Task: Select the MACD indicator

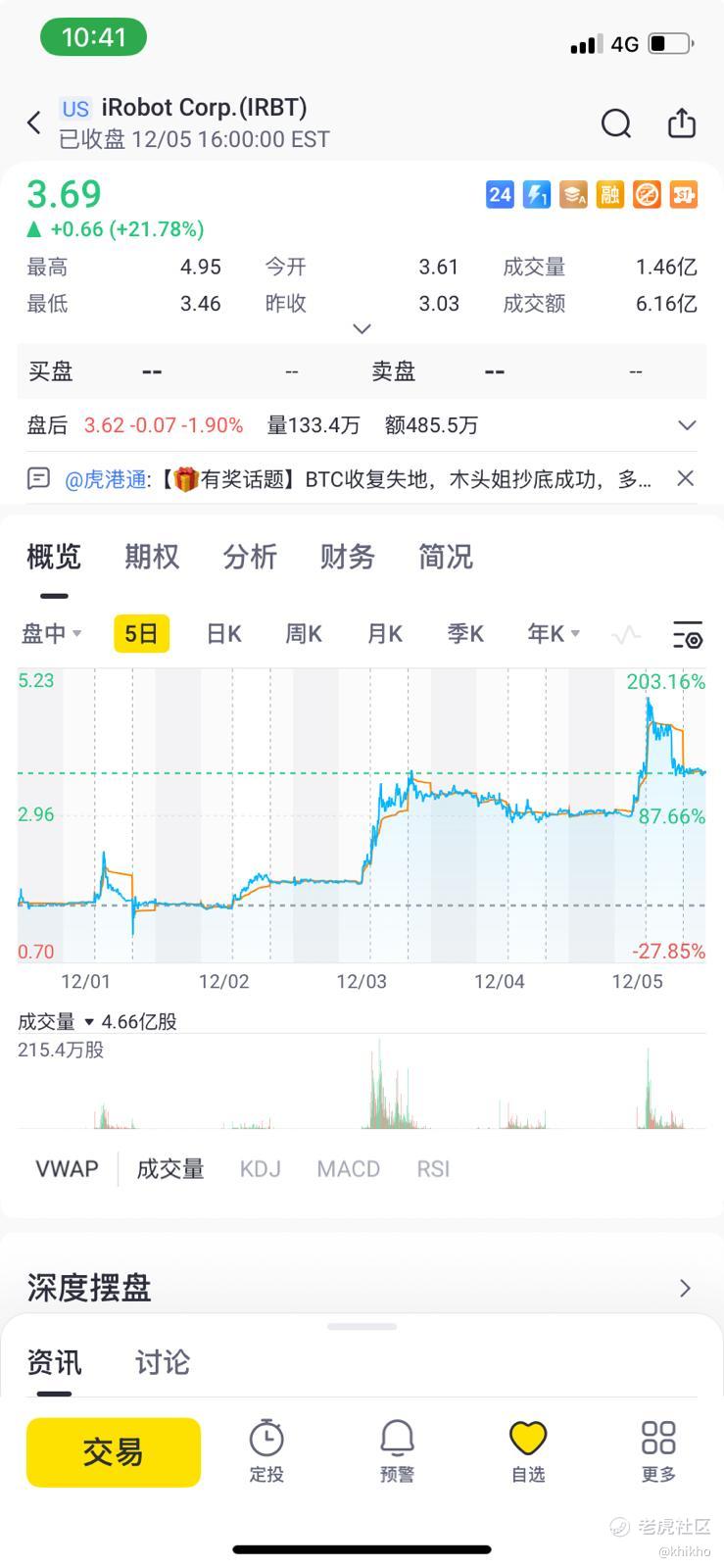Action: 348,1168
